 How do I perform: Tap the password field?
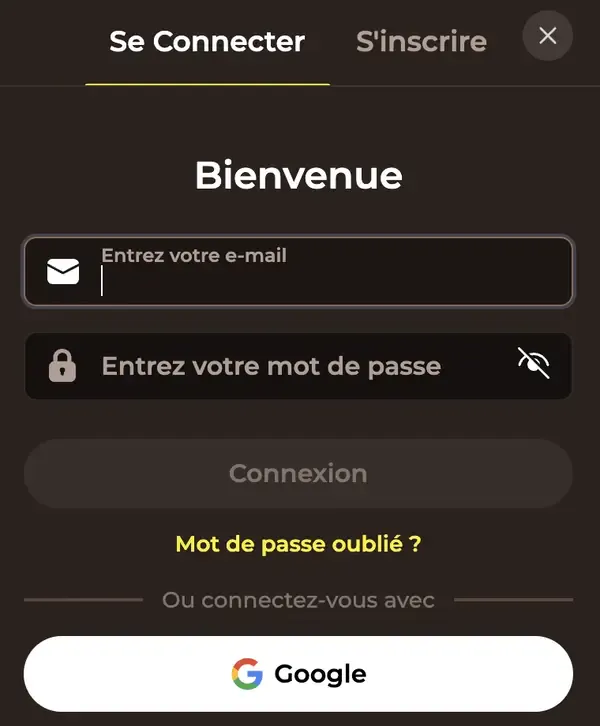[290, 366]
